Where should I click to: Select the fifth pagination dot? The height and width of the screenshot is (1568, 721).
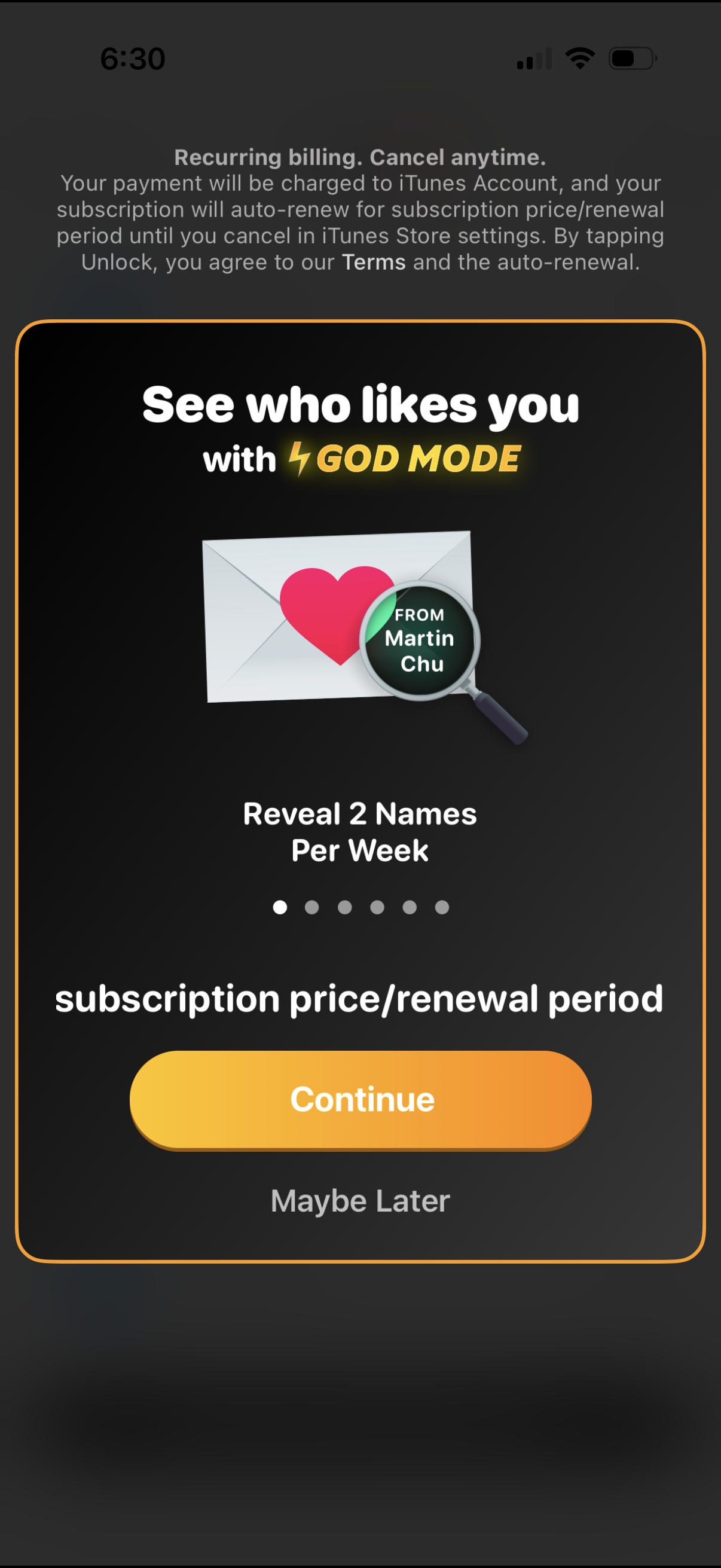410,907
